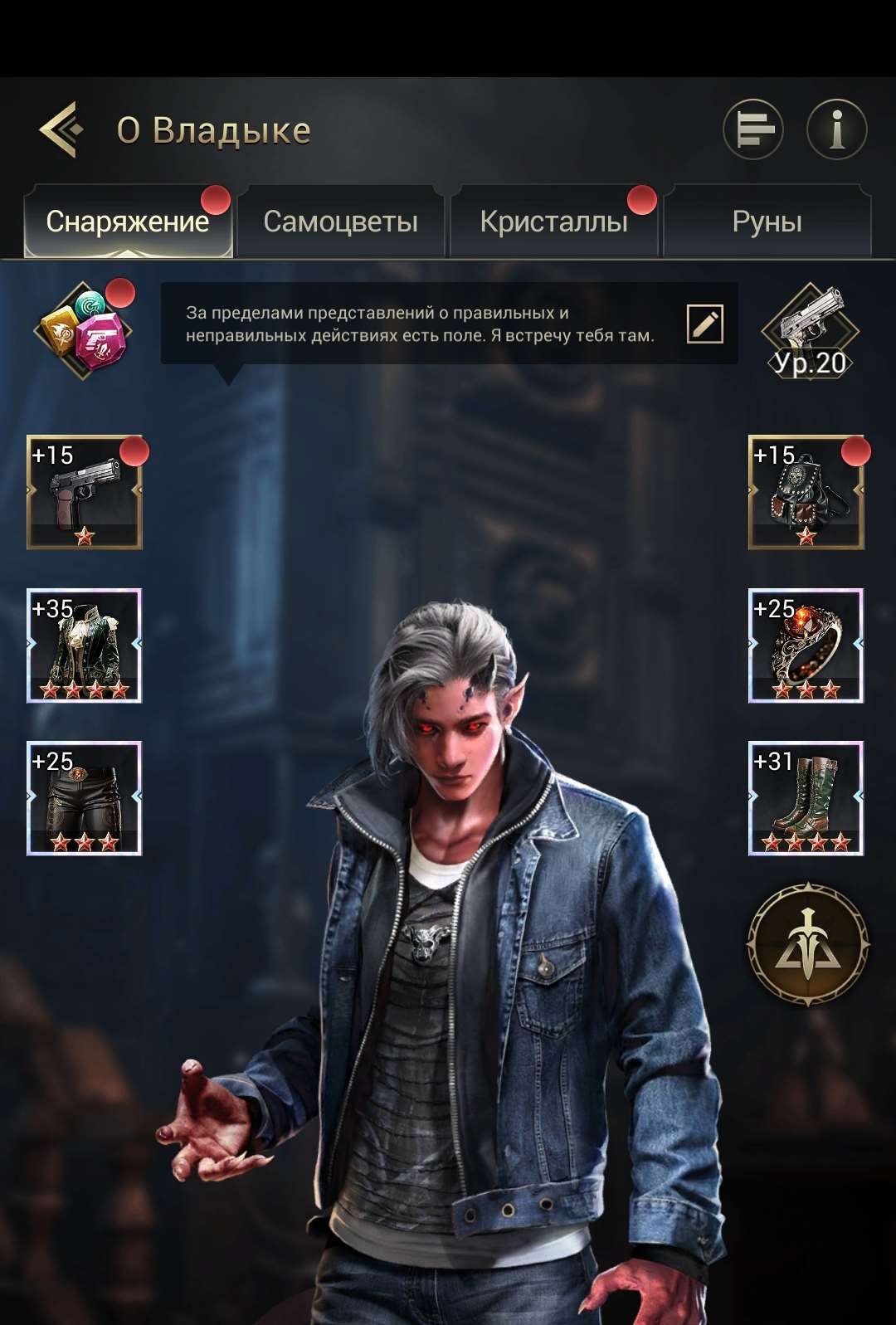Select the +25 leather pants slot
This screenshot has height=1325, width=896.
coord(84,798)
